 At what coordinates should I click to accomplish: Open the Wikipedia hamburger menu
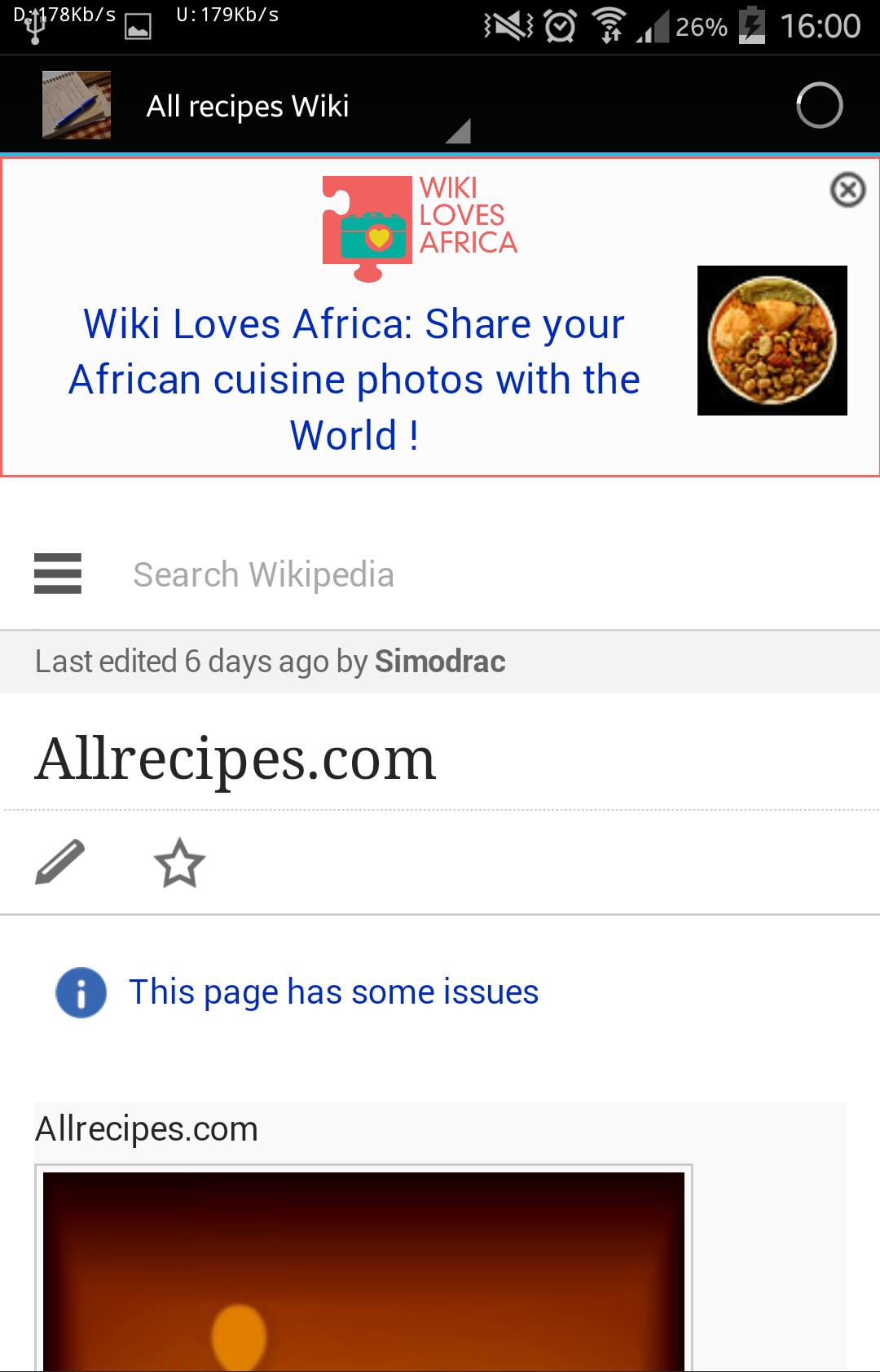pyautogui.click(x=58, y=574)
